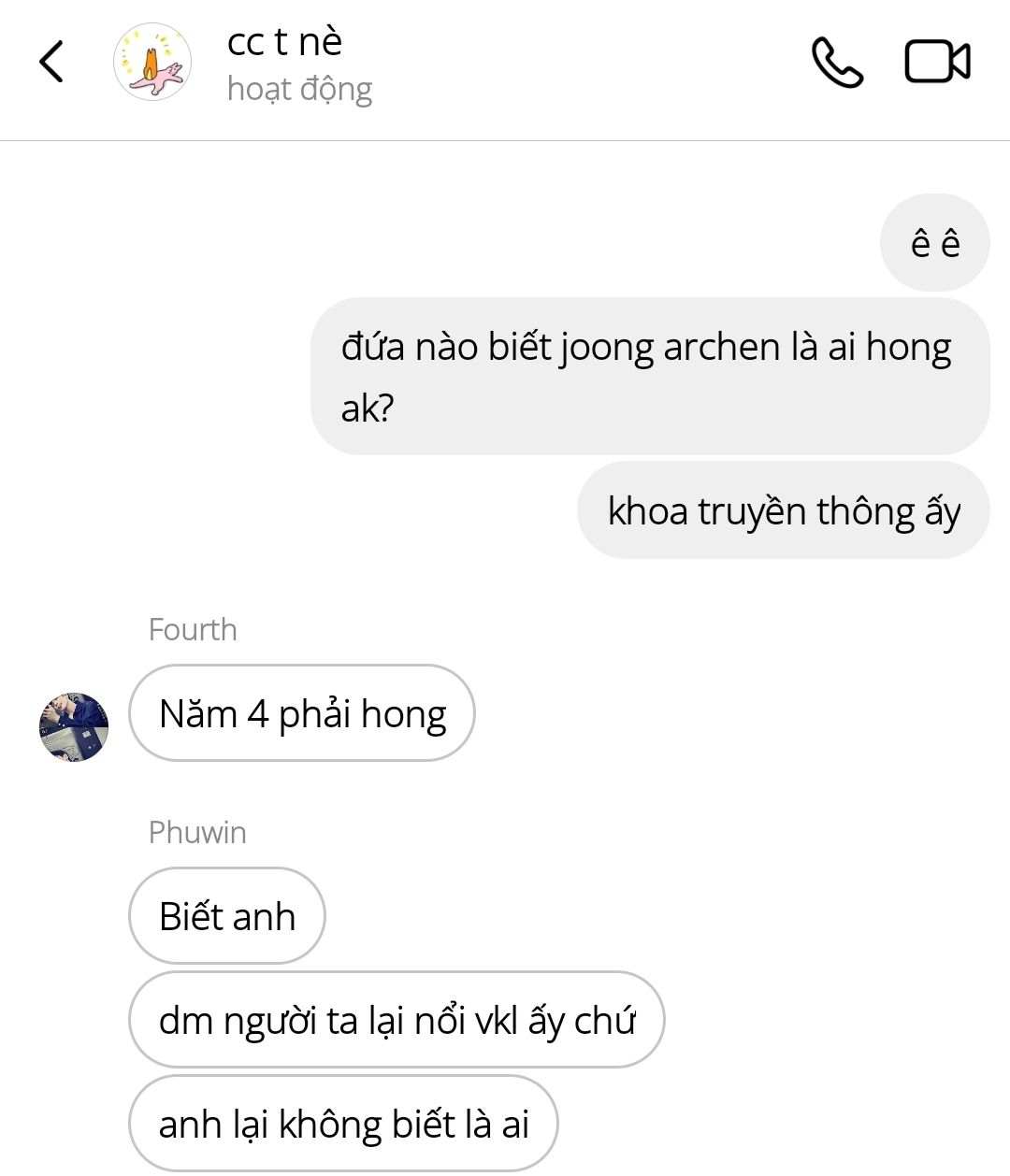The width and height of the screenshot is (1010, 1176).
Task: Start a video call
Action: click(937, 63)
